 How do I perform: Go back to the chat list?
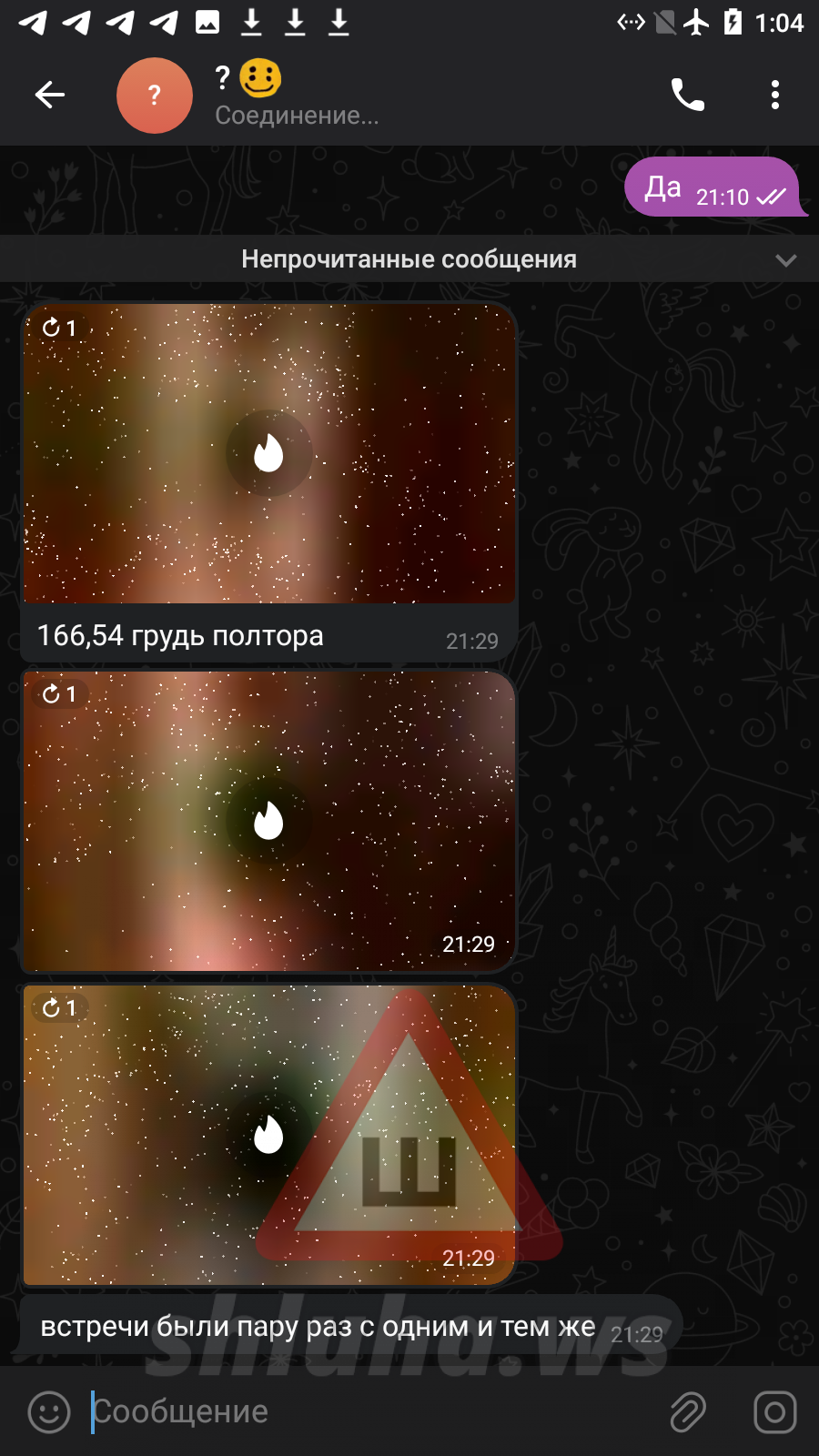pos(50,95)
